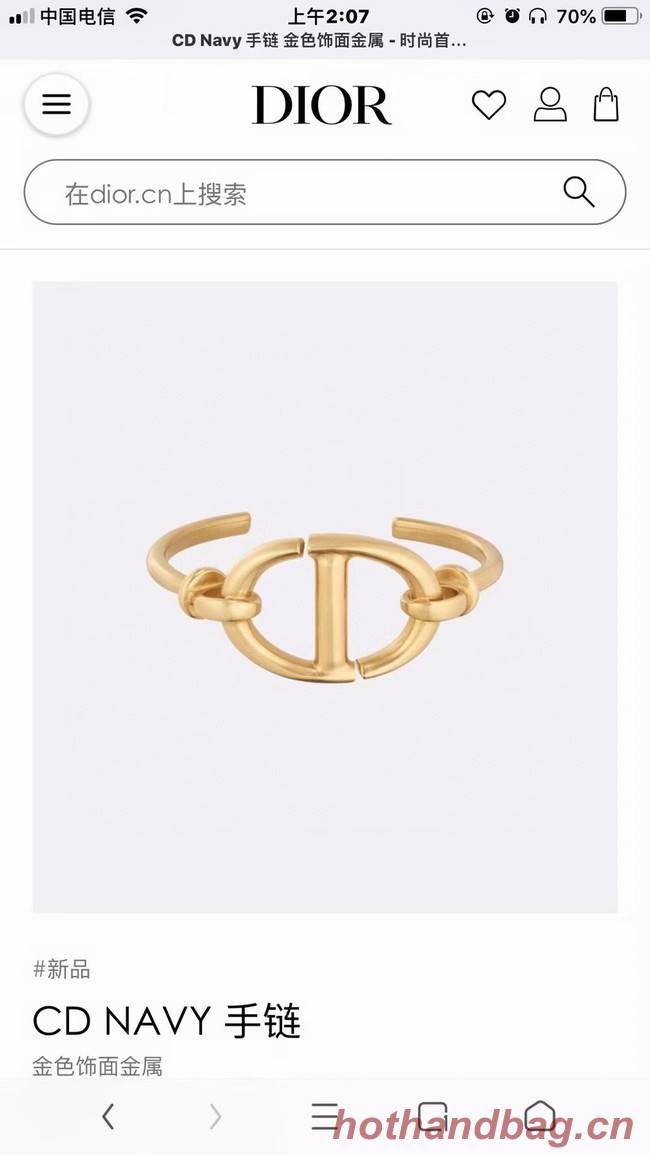Screen dimensions: 650x1155
Task: Open the CD Navy bracelet product image
Action: coord(325,596)
